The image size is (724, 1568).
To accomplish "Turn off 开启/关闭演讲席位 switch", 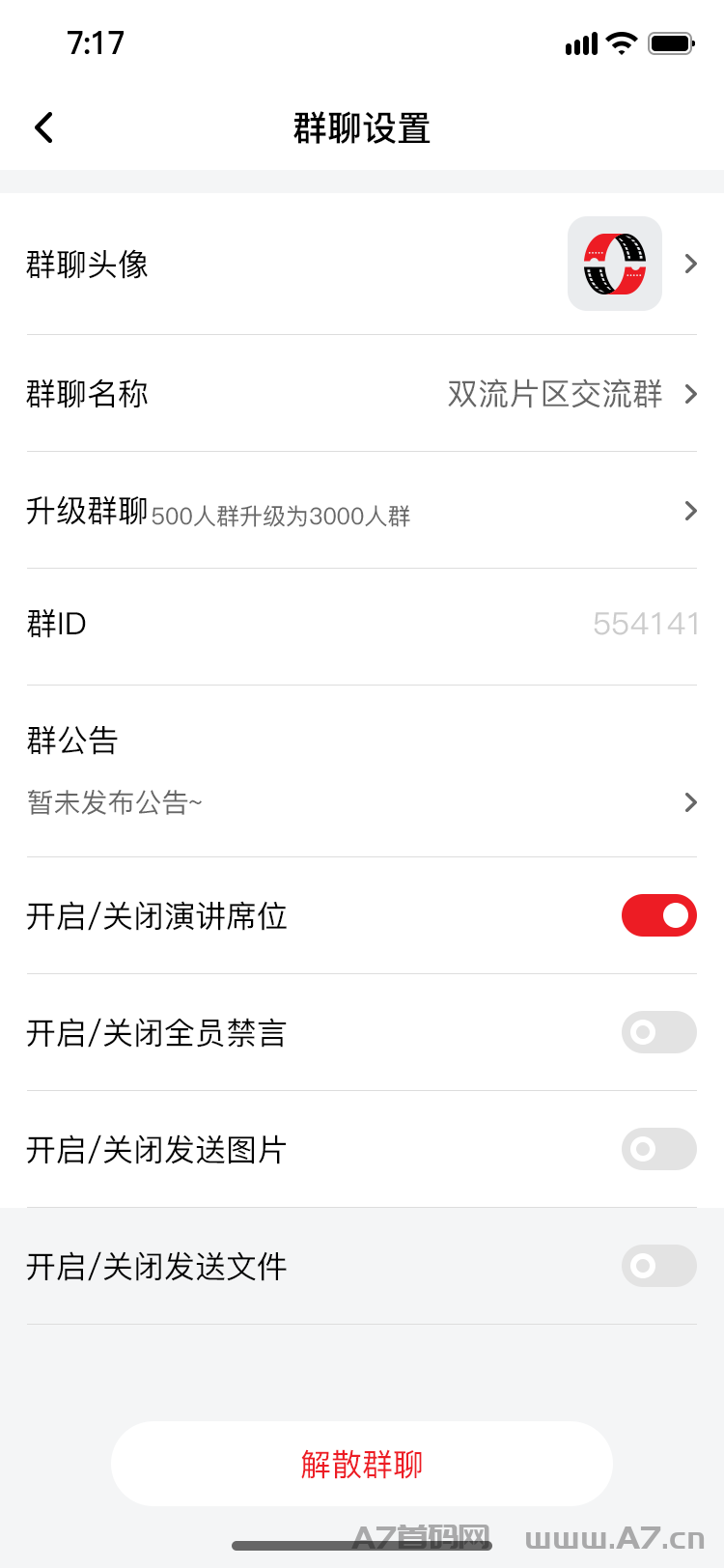I will coord(658,915).
